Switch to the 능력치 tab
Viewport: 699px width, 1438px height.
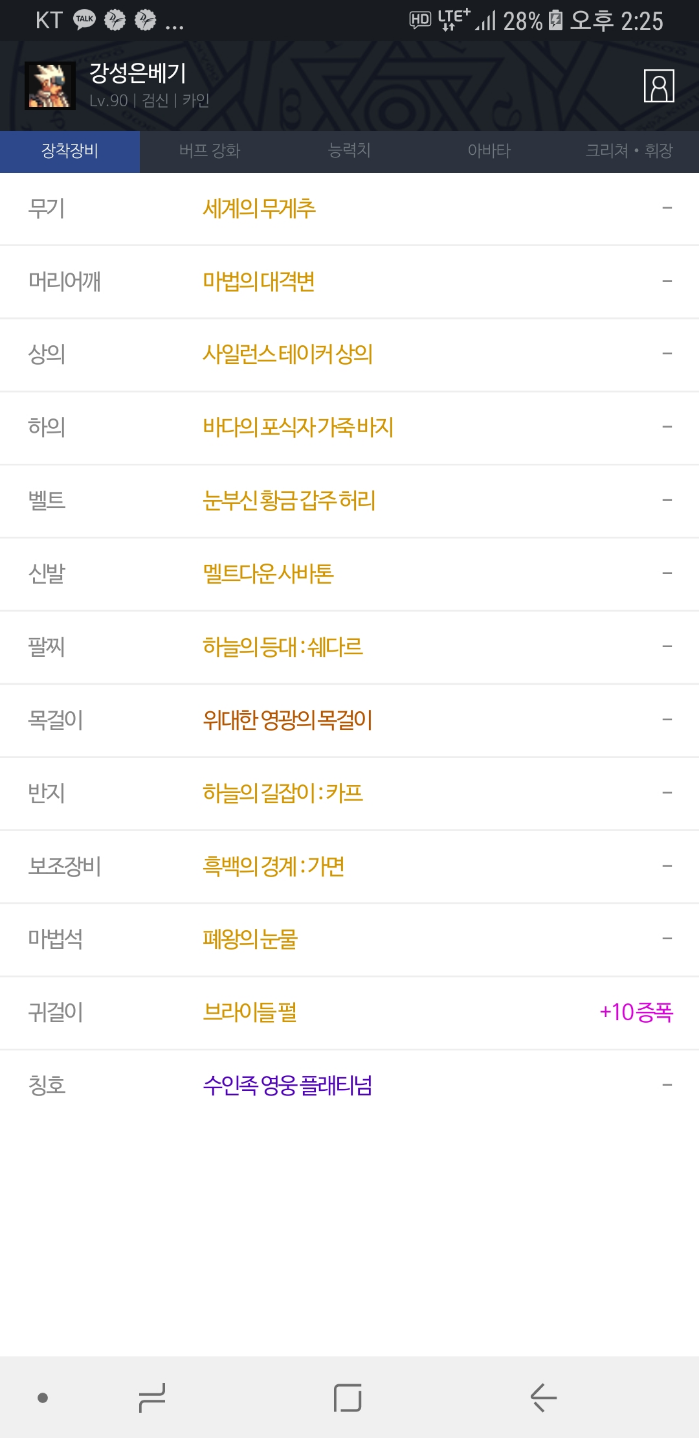(349, 151)
